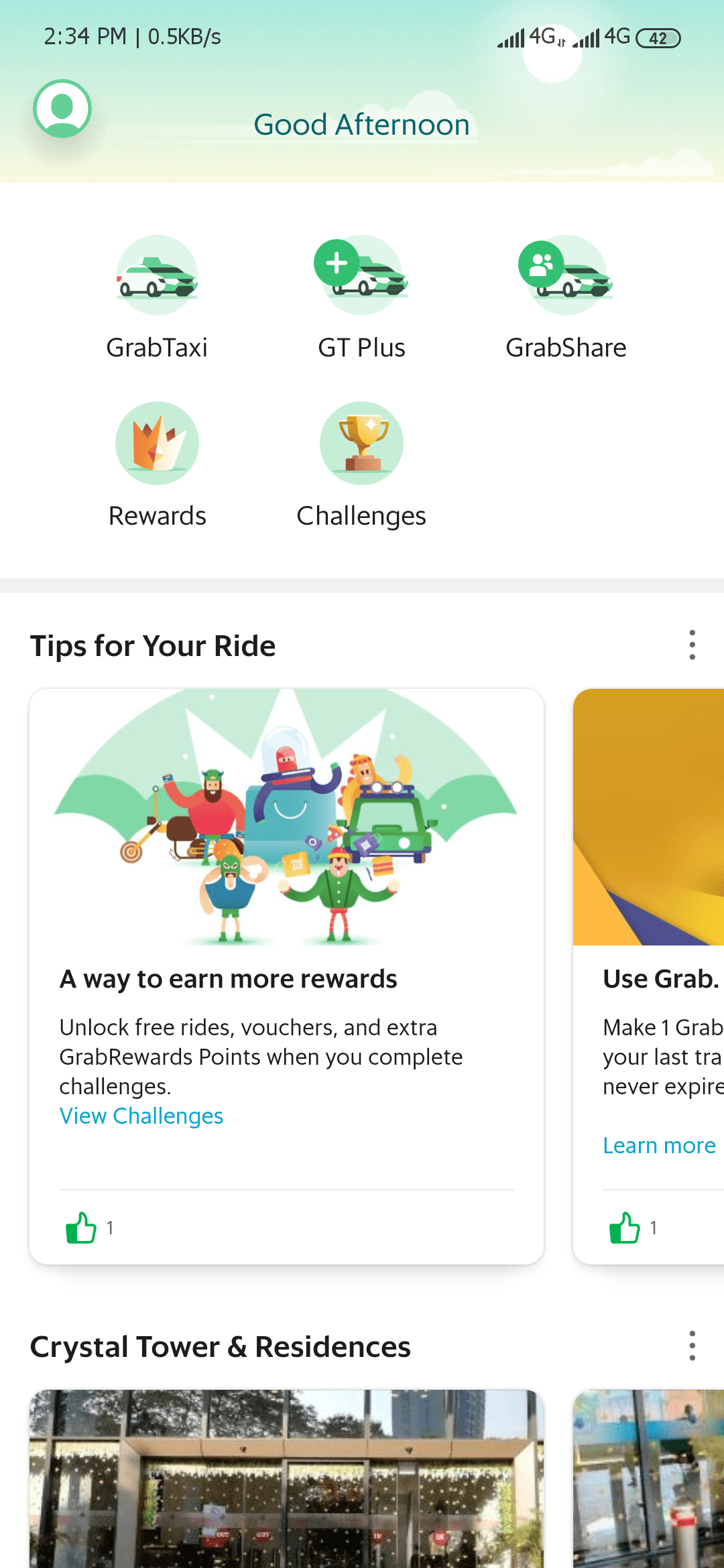Tap the Good Afternoon greeting banner
The height and width of the screenshot is (1568, 724).
tap(361, 124)
